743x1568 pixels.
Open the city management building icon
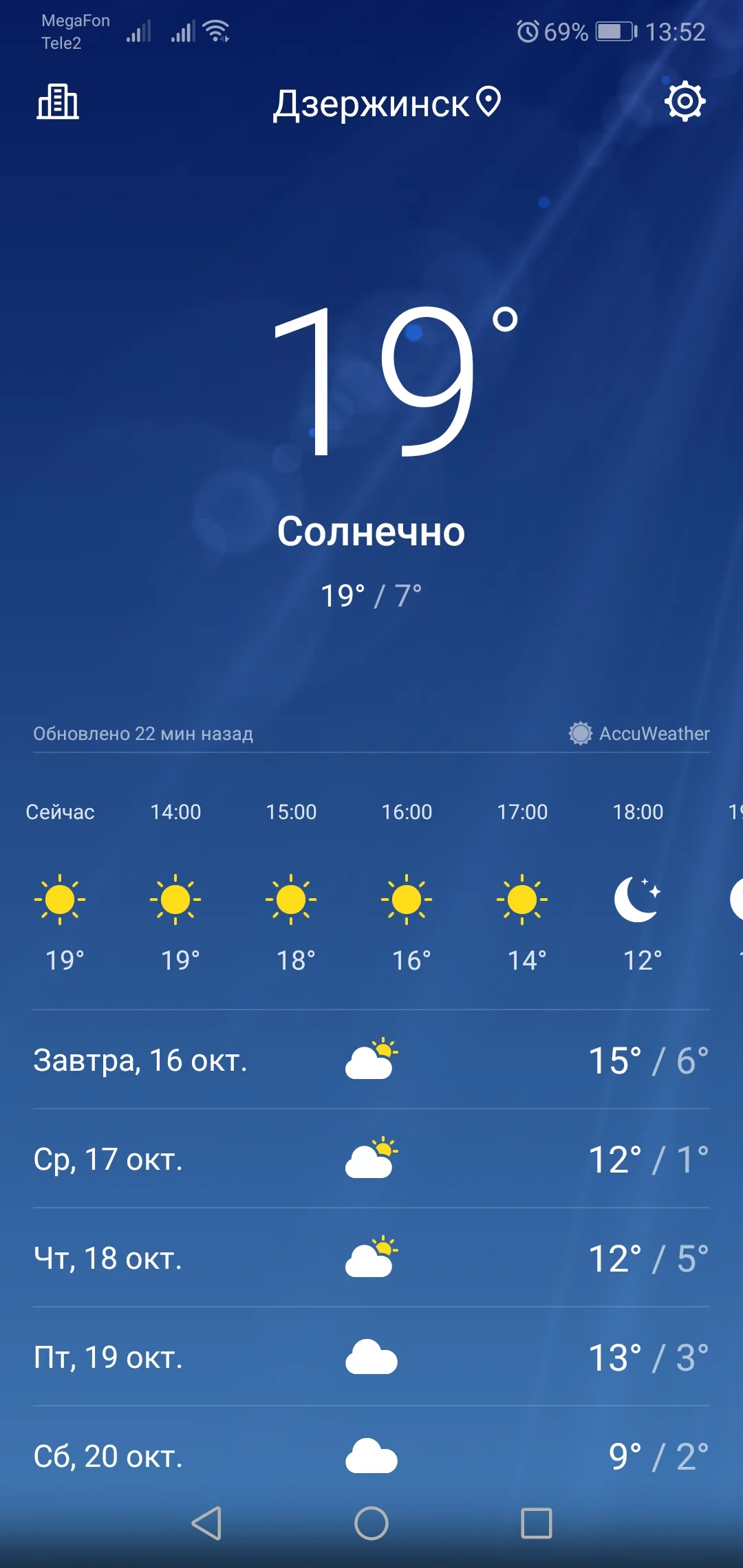pos(58,103)
